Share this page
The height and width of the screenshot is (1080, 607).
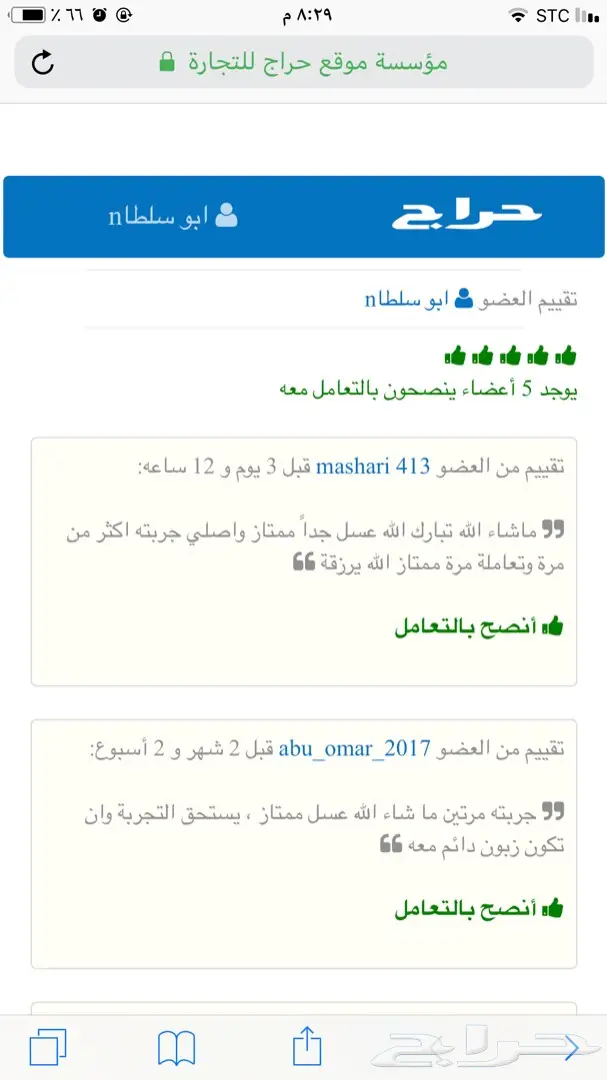[305, 1046]
